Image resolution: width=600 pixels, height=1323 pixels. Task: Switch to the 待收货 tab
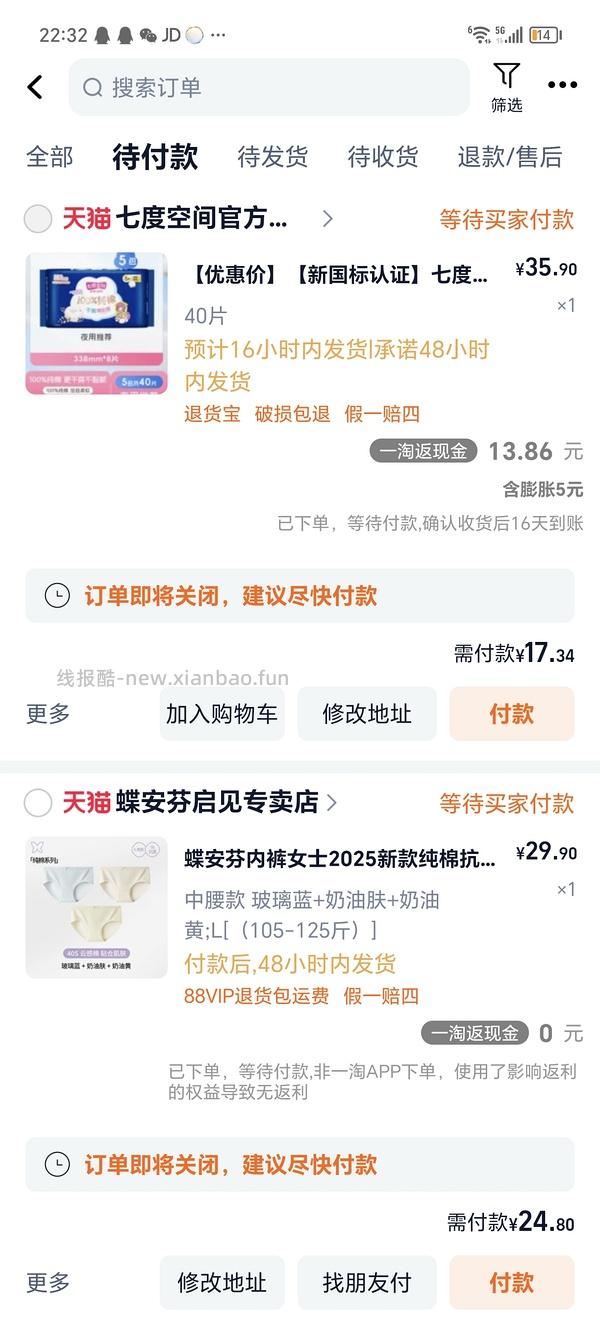382,157
